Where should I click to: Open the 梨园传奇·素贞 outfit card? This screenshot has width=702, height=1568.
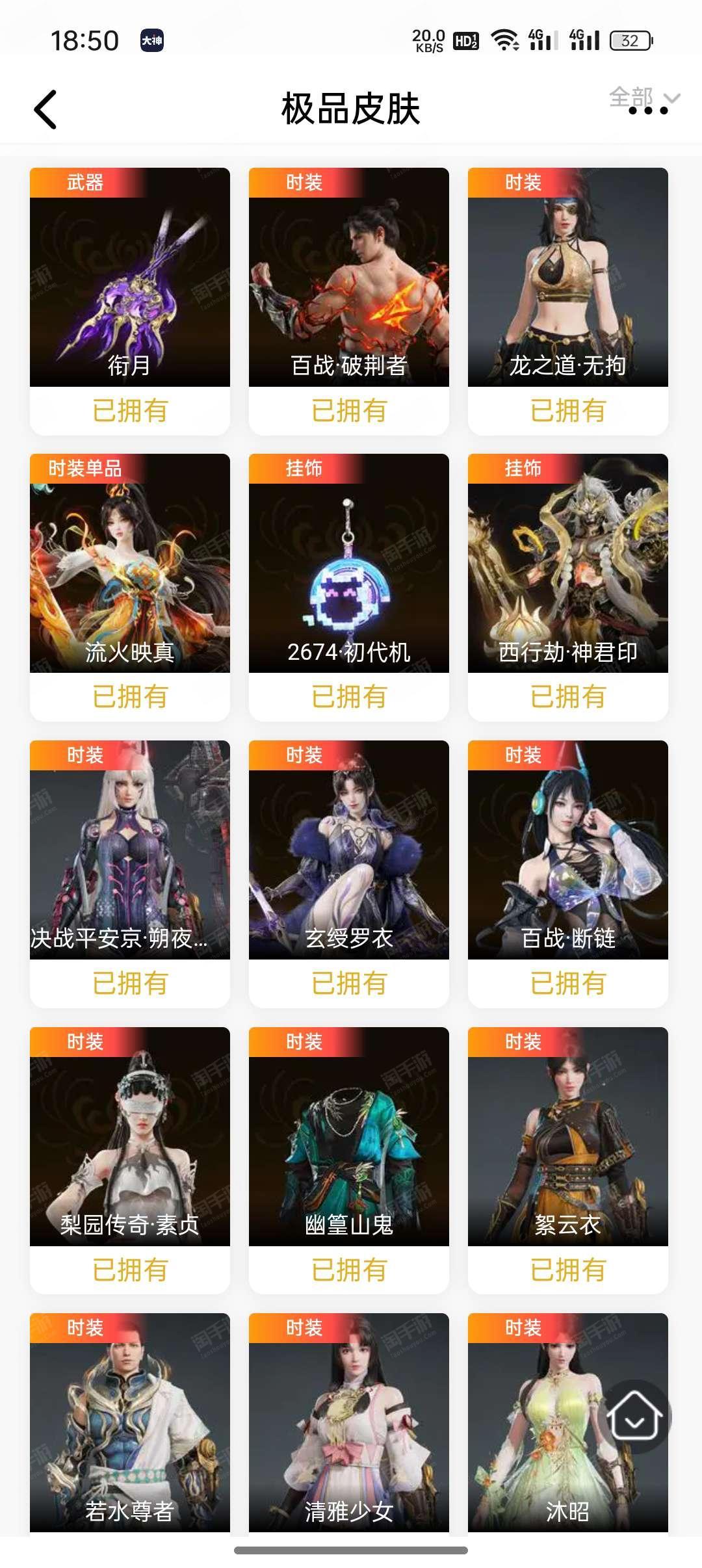click(x=130, y=1144)
